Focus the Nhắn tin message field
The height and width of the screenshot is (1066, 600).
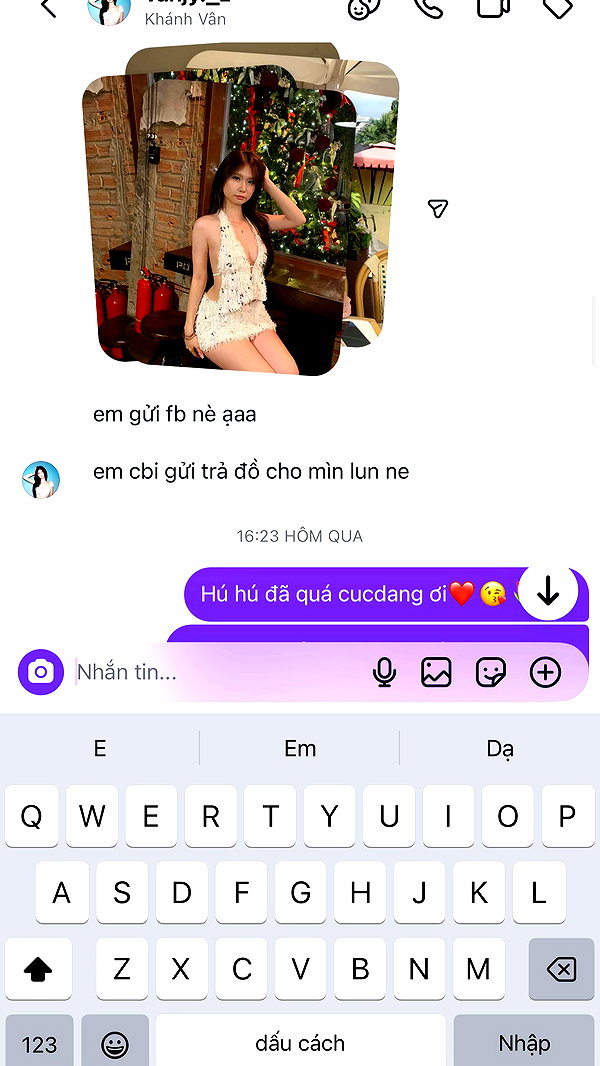coord(217,672)
